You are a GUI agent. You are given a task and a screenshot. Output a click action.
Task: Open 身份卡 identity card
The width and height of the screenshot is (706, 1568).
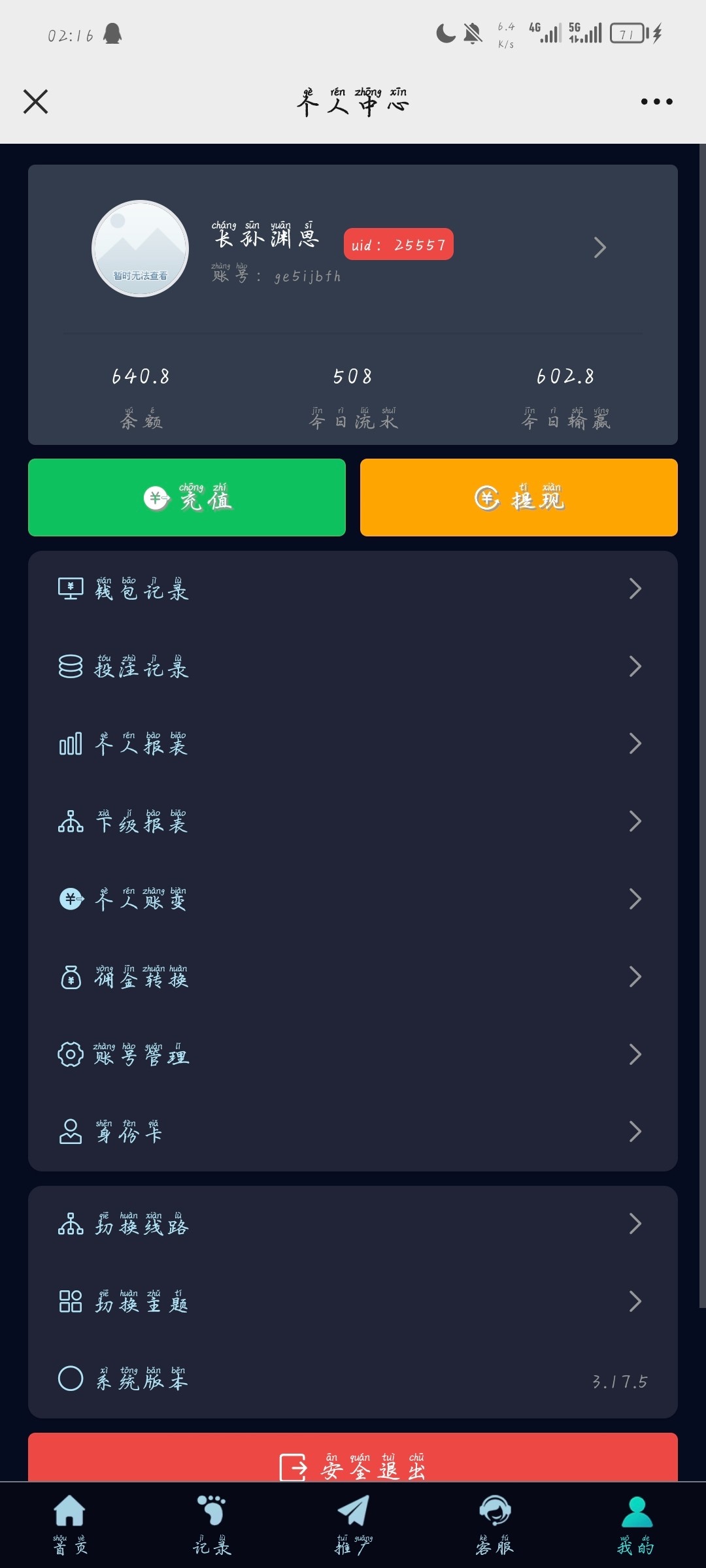pos(353,1132)
